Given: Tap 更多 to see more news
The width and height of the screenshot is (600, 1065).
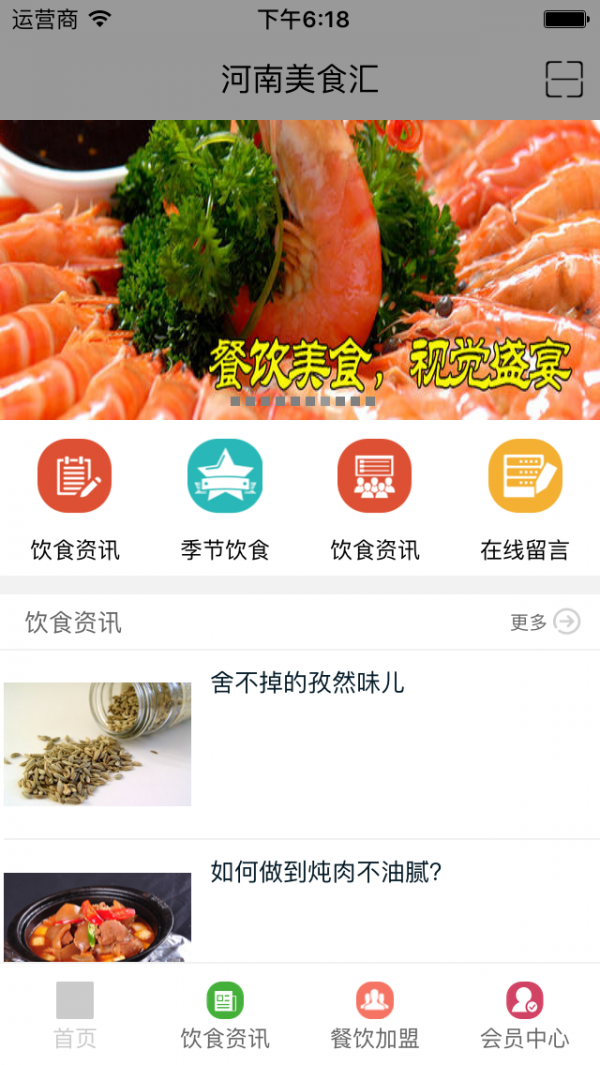Looking at the screenshot, I should pyautogui.click(x=545, y=622).
